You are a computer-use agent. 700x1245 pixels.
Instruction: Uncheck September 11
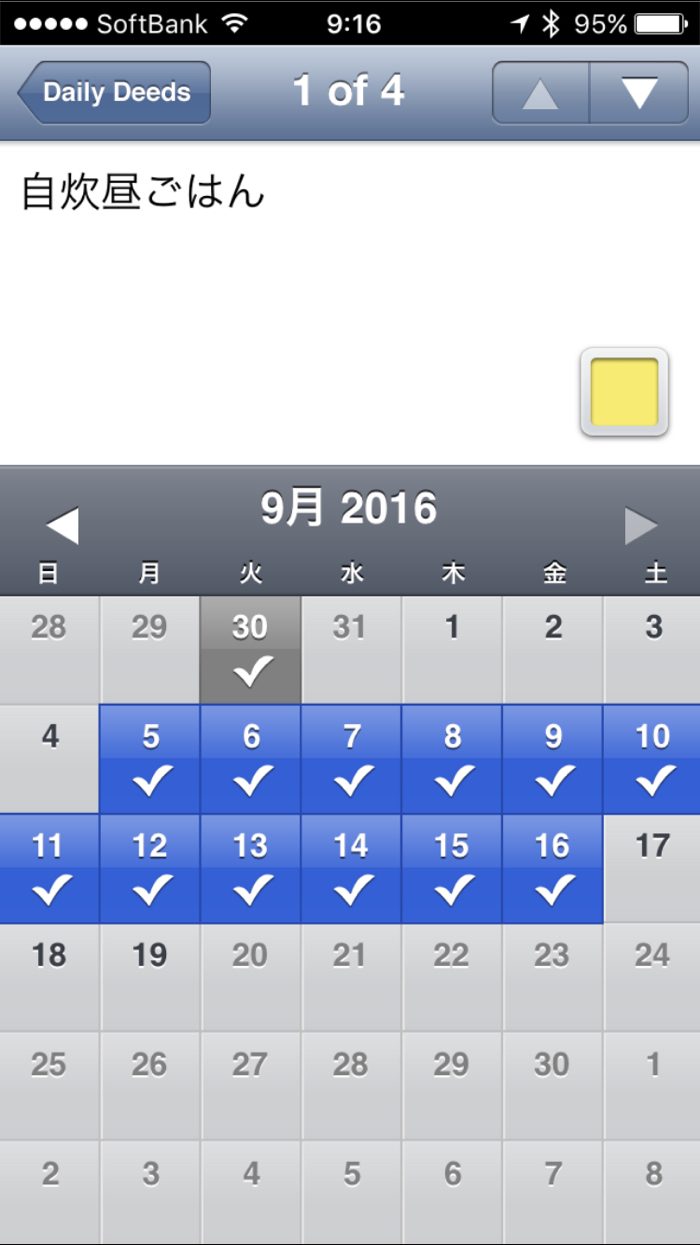50,868
